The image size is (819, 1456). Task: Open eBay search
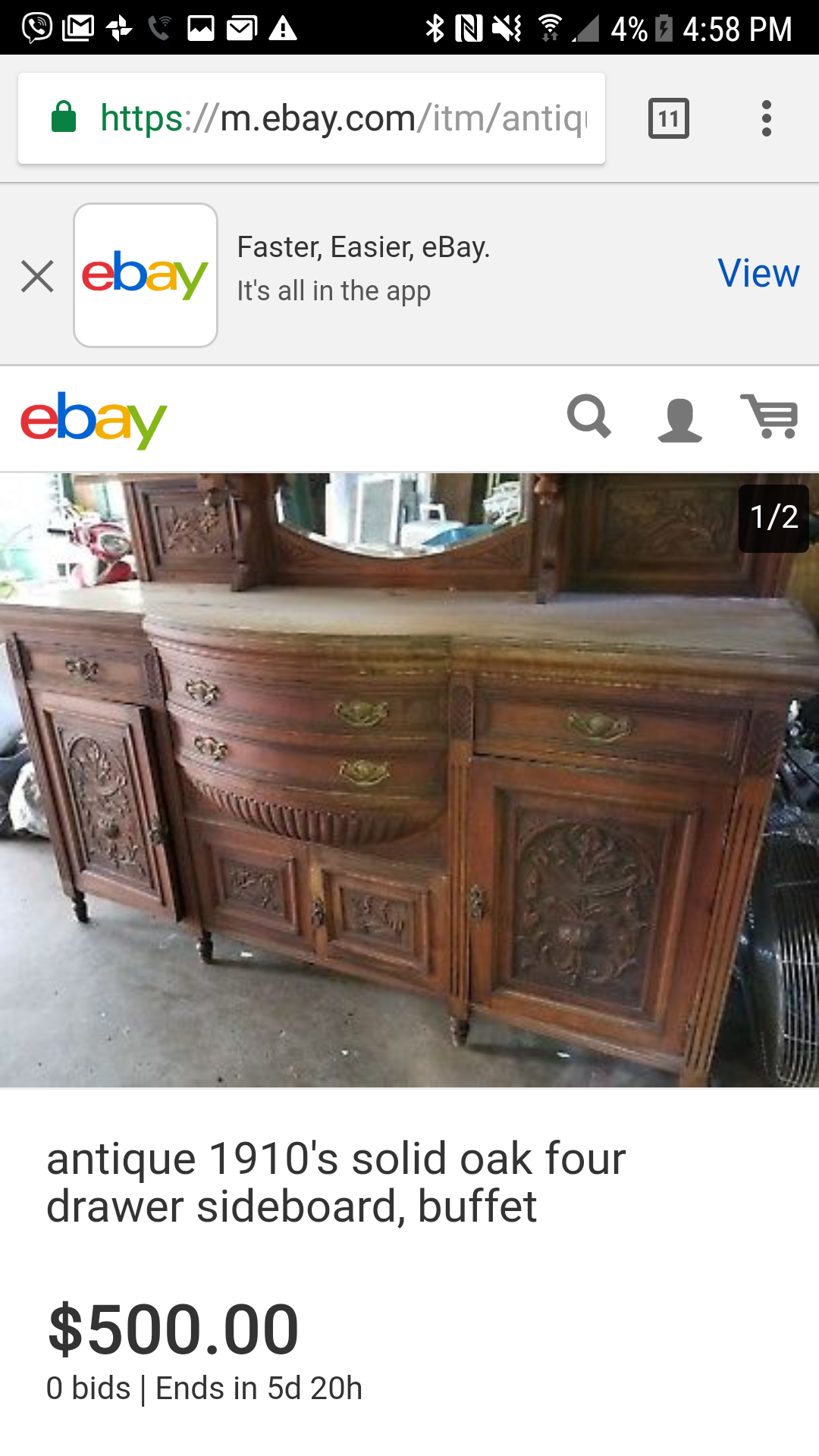point(589,417)
